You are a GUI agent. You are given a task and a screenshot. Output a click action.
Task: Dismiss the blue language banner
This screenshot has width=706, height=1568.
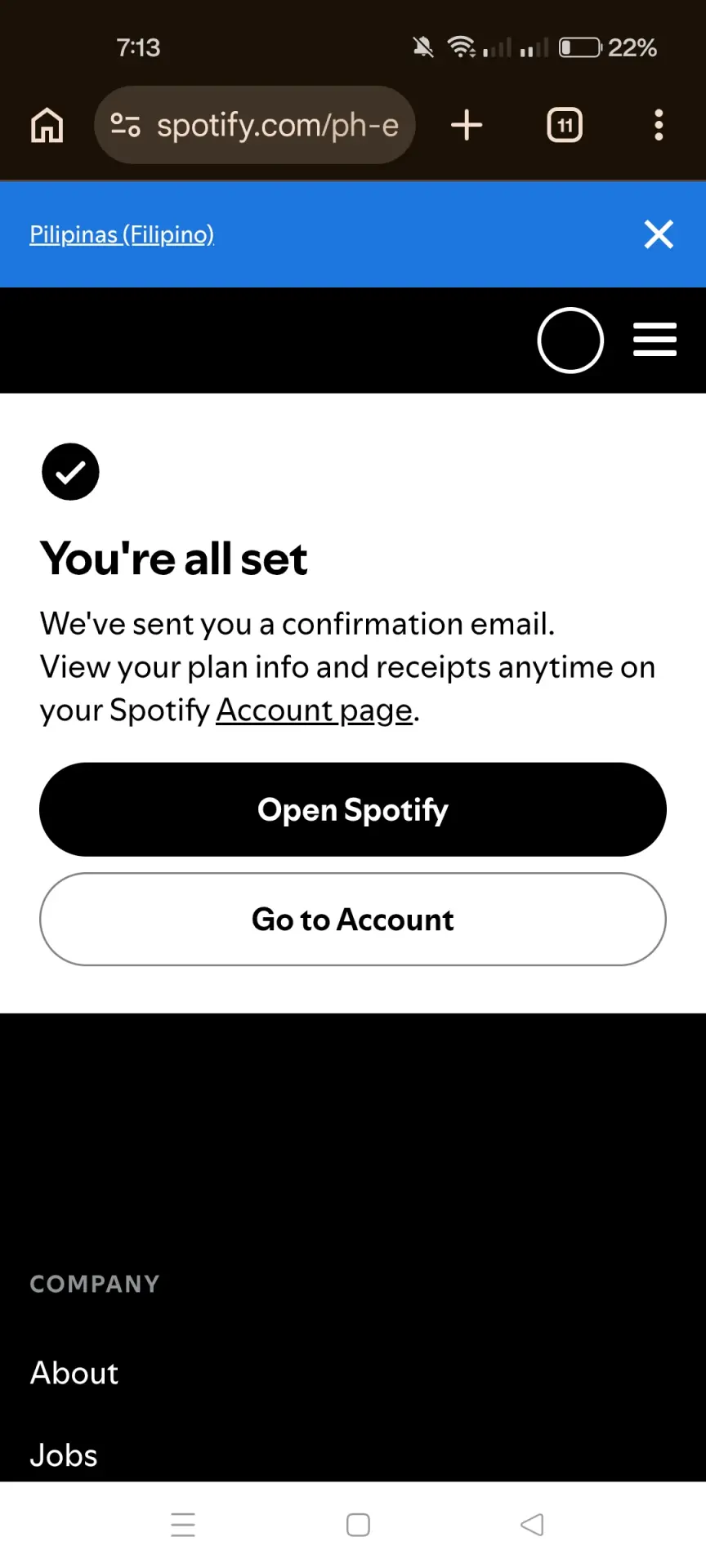659,234
